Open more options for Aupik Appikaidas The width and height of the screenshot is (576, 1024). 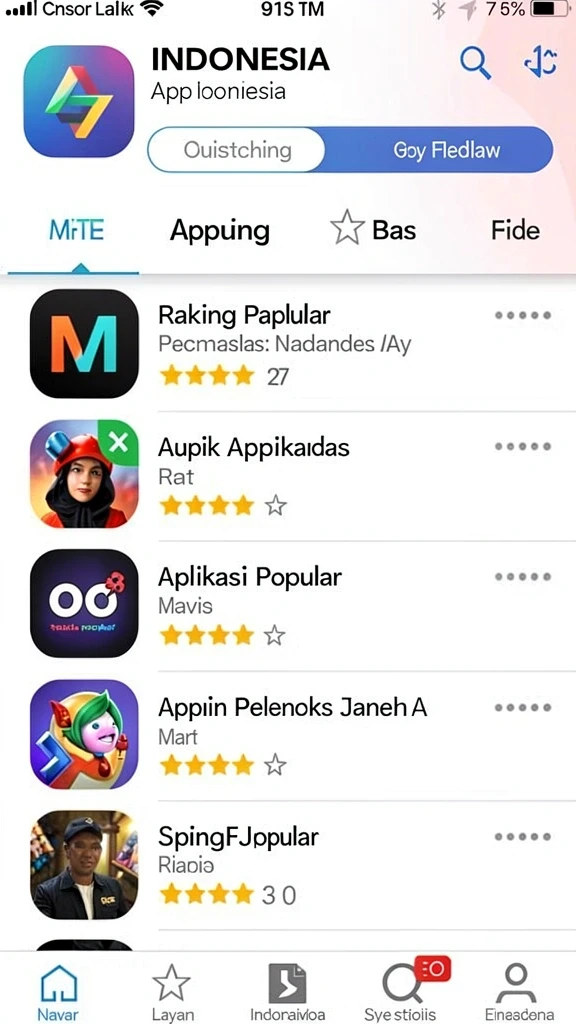click(522, 447)
